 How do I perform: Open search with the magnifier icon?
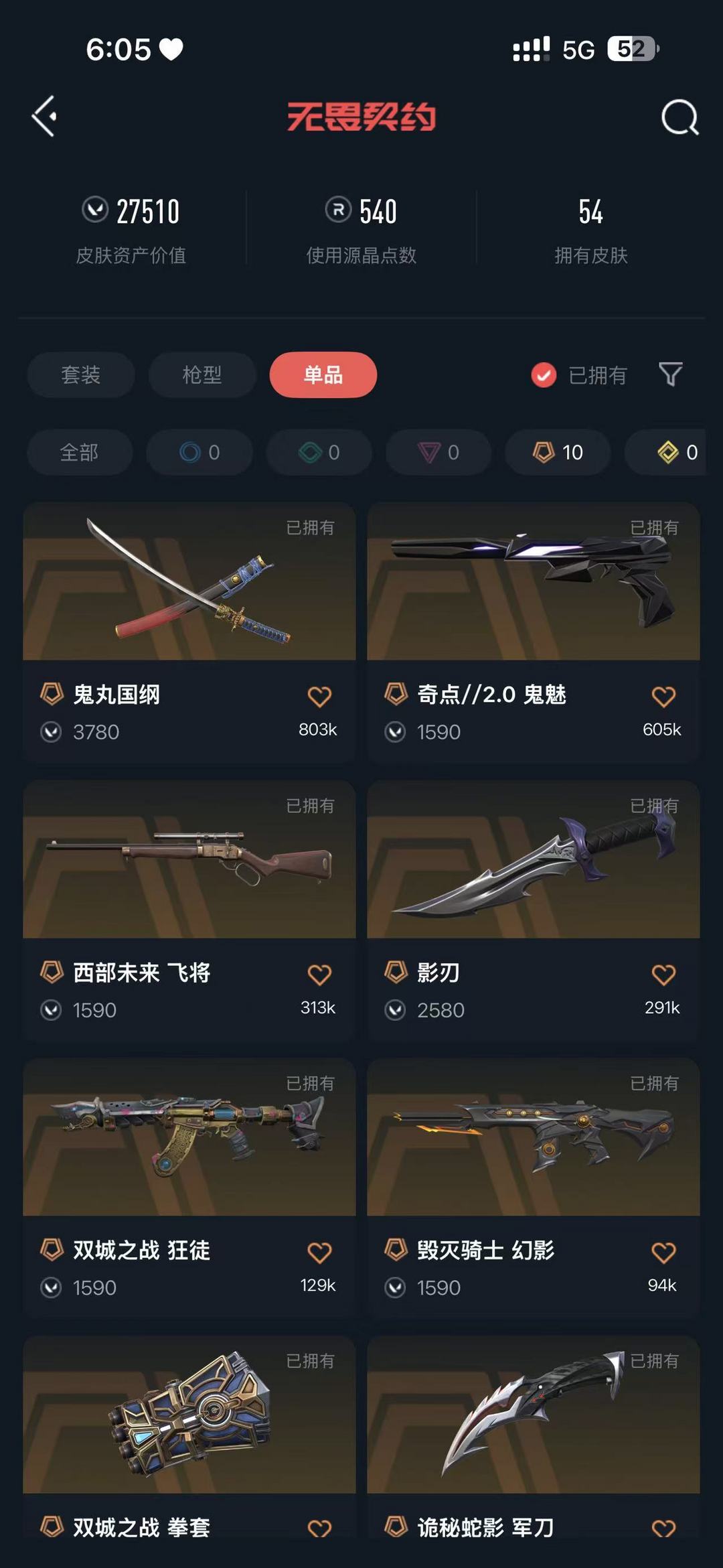coord(679,118)
